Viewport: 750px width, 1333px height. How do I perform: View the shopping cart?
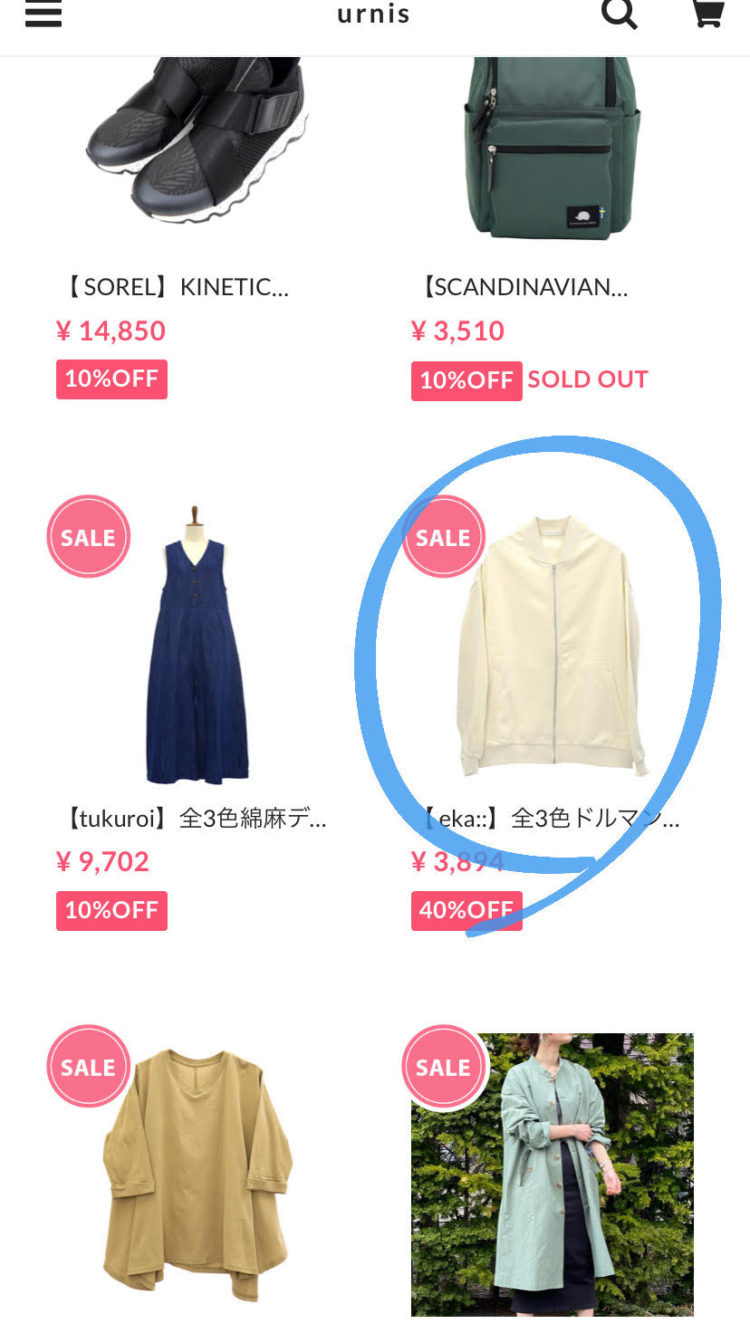pos(707,14)
